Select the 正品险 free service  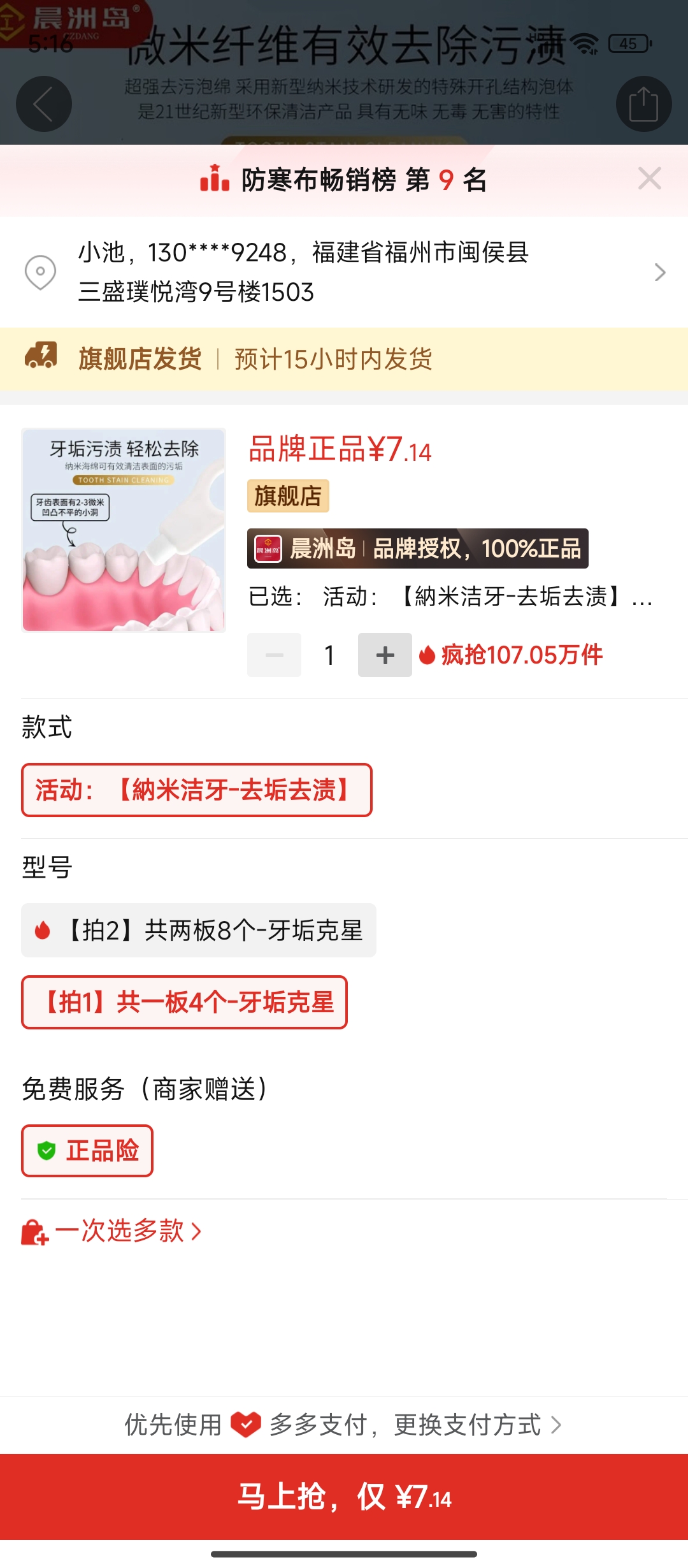(x=87, y=1151)
